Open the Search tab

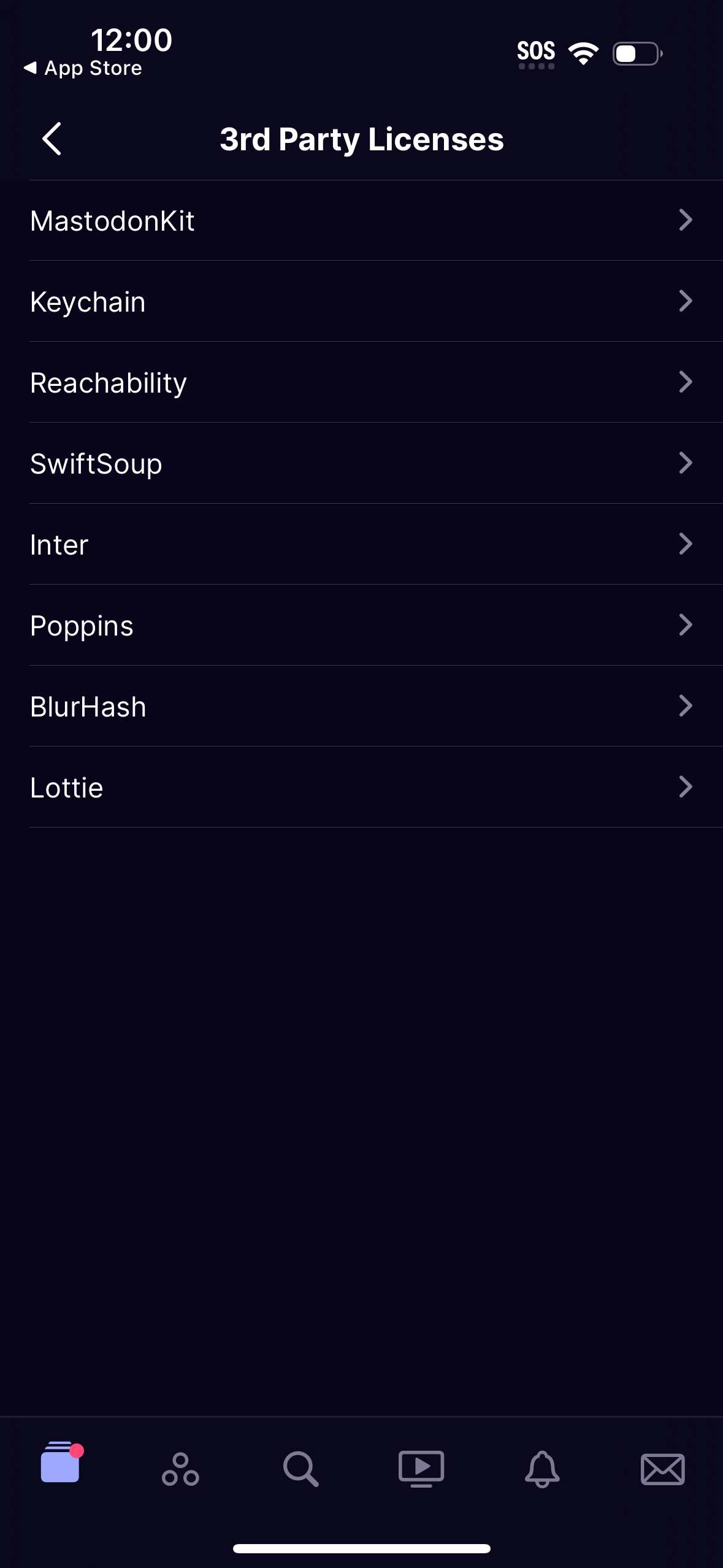tap(301, 1469)
